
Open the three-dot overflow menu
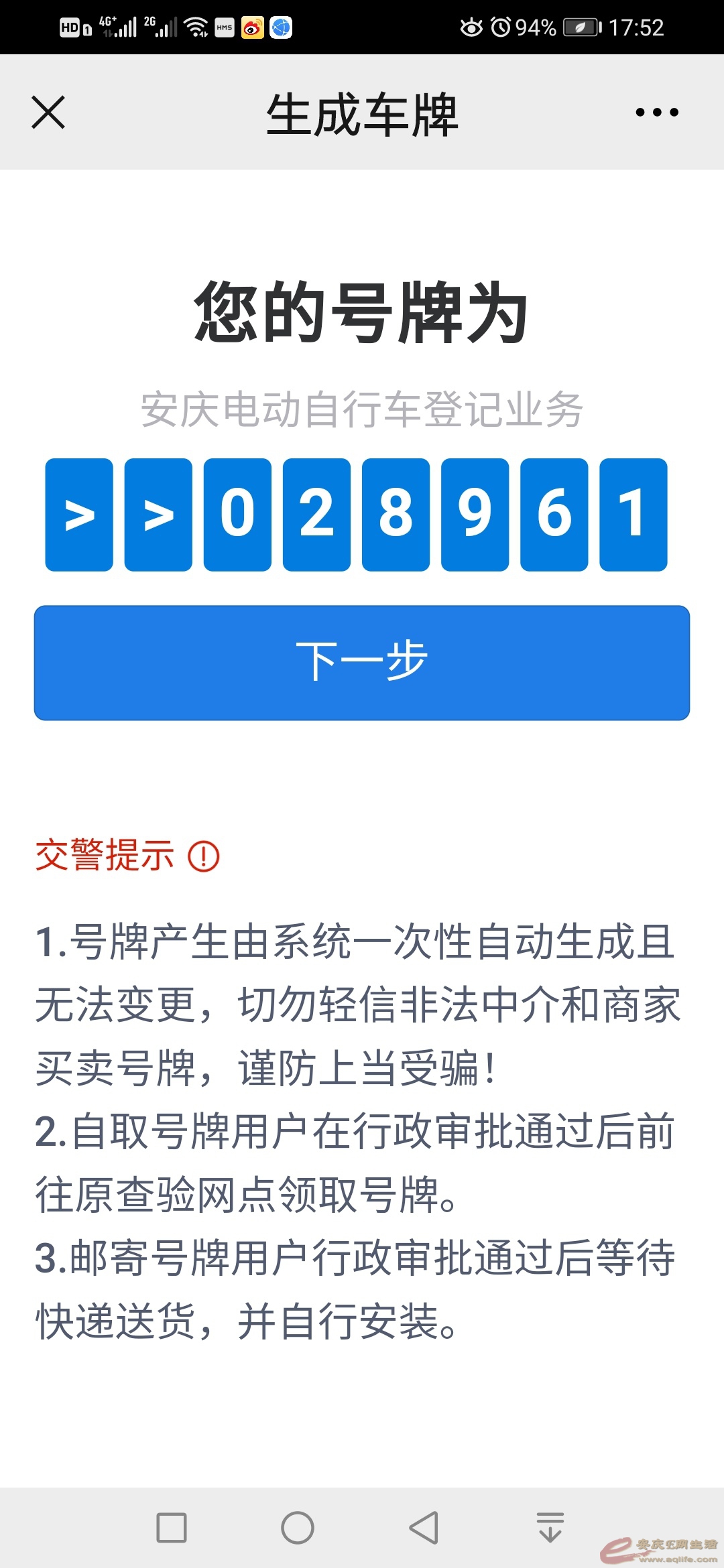(656, 112)
